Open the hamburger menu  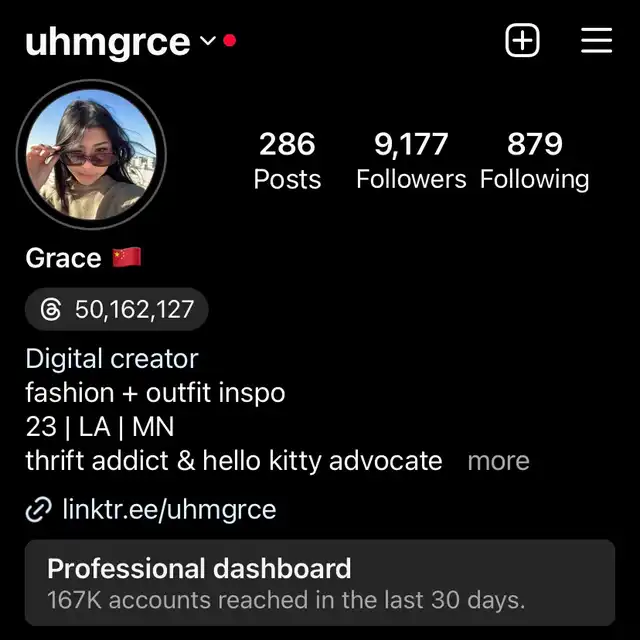pos(596,41)
